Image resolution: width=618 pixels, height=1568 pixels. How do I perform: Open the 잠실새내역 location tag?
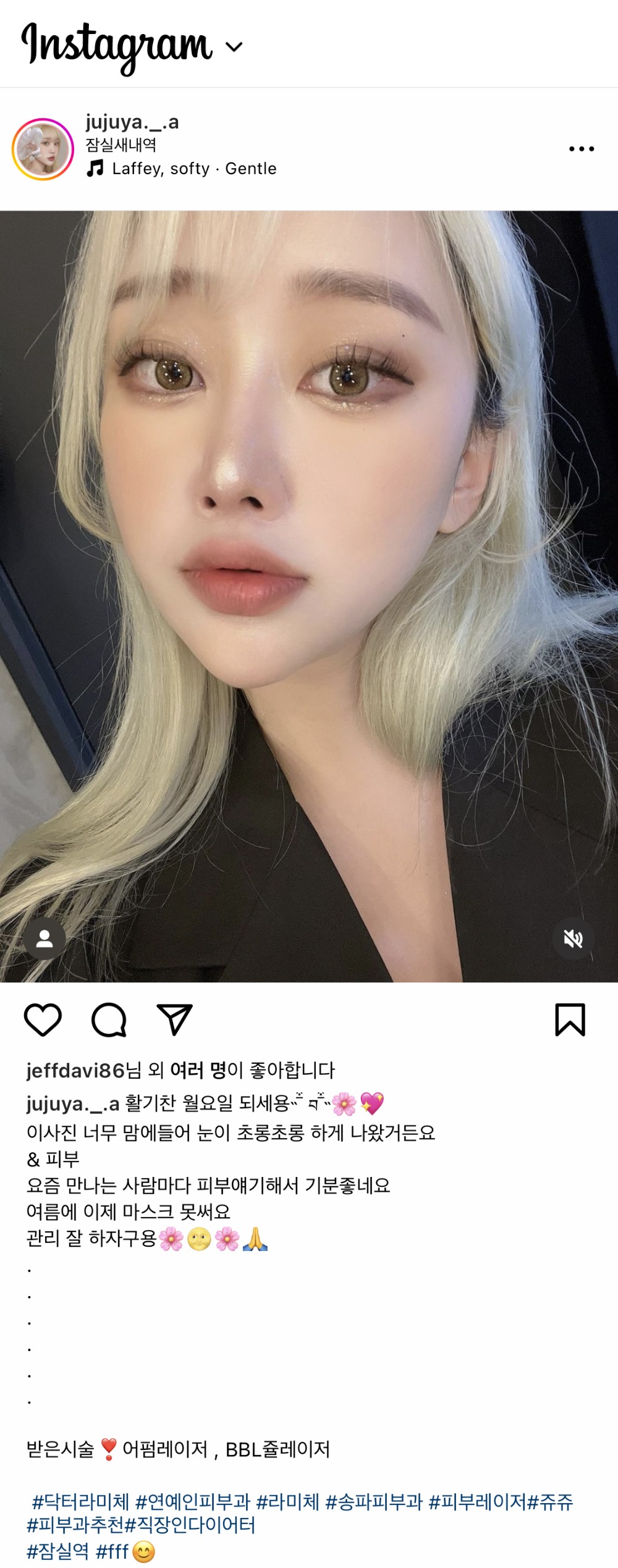click(121, 145)
